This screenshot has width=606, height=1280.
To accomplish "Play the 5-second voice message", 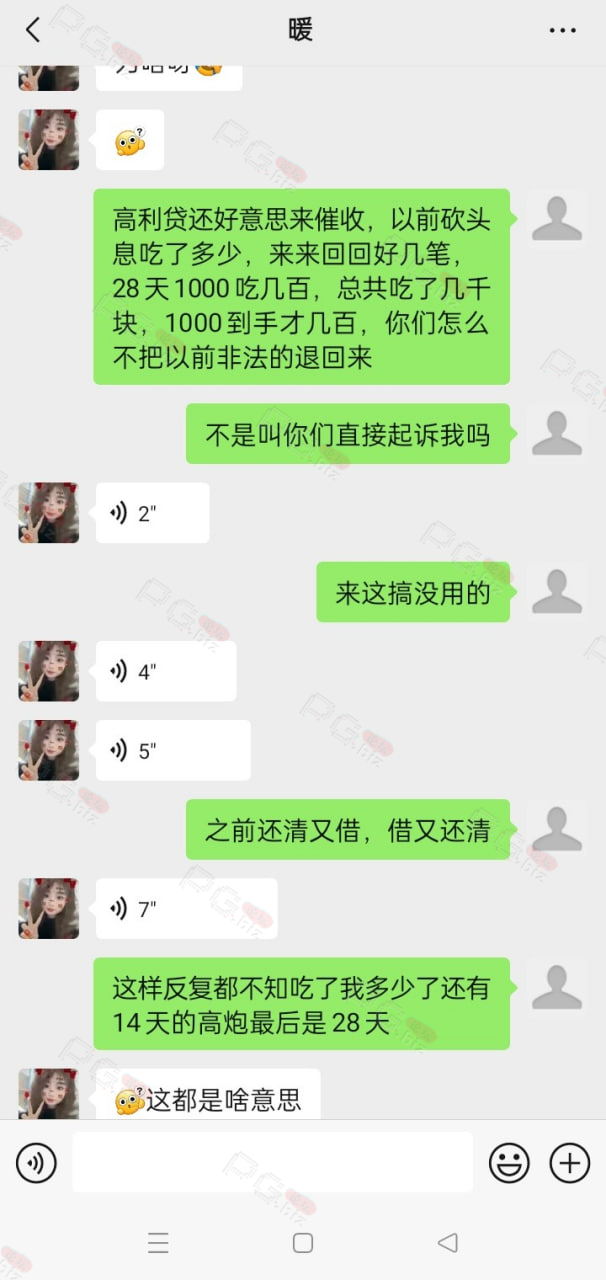I will click(x=173, y=750).
